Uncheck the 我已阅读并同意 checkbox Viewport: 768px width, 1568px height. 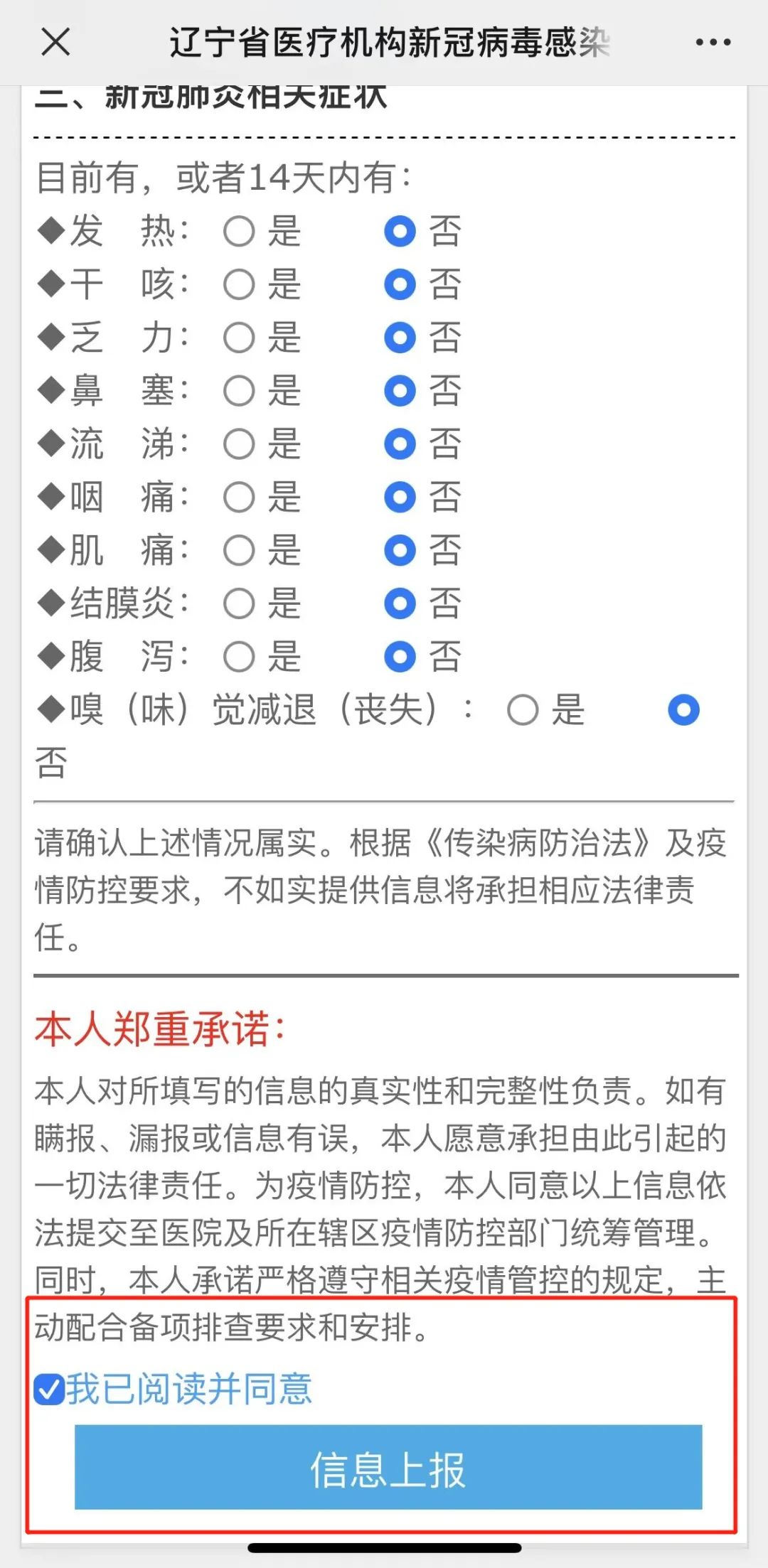point(49,1389)
